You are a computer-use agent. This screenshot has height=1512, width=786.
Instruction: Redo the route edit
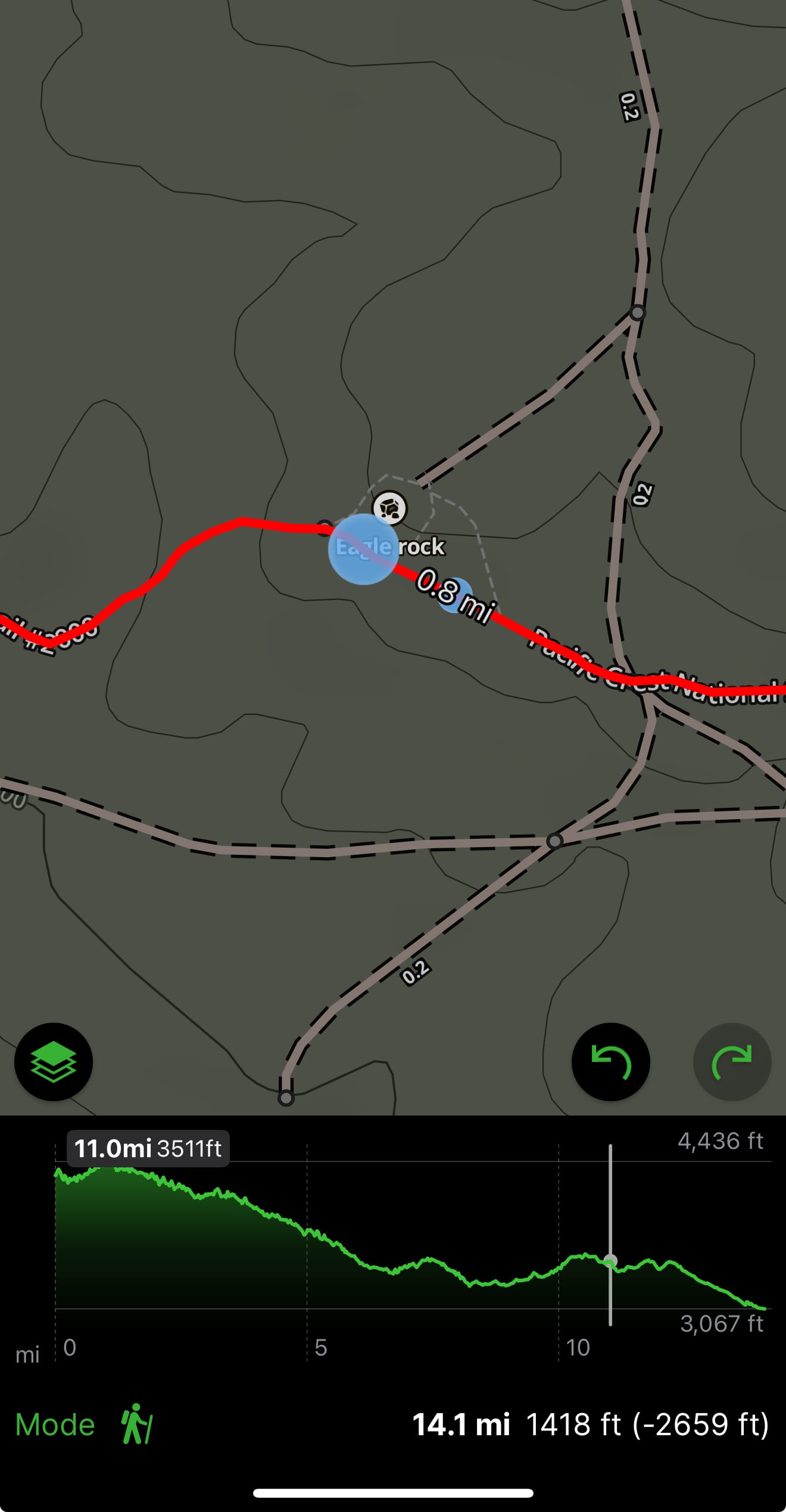(732, 1061)
